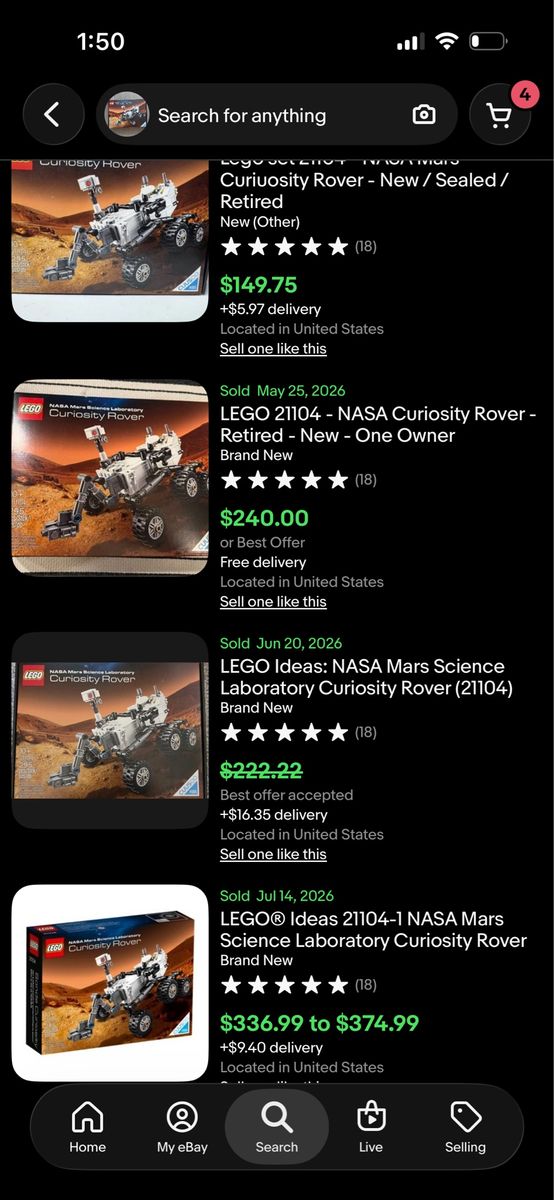The width and height of the screenshot is (554, 1200).
Task: Open the $149.75 Curiosity Rover listing
Action: pos(365,190)
